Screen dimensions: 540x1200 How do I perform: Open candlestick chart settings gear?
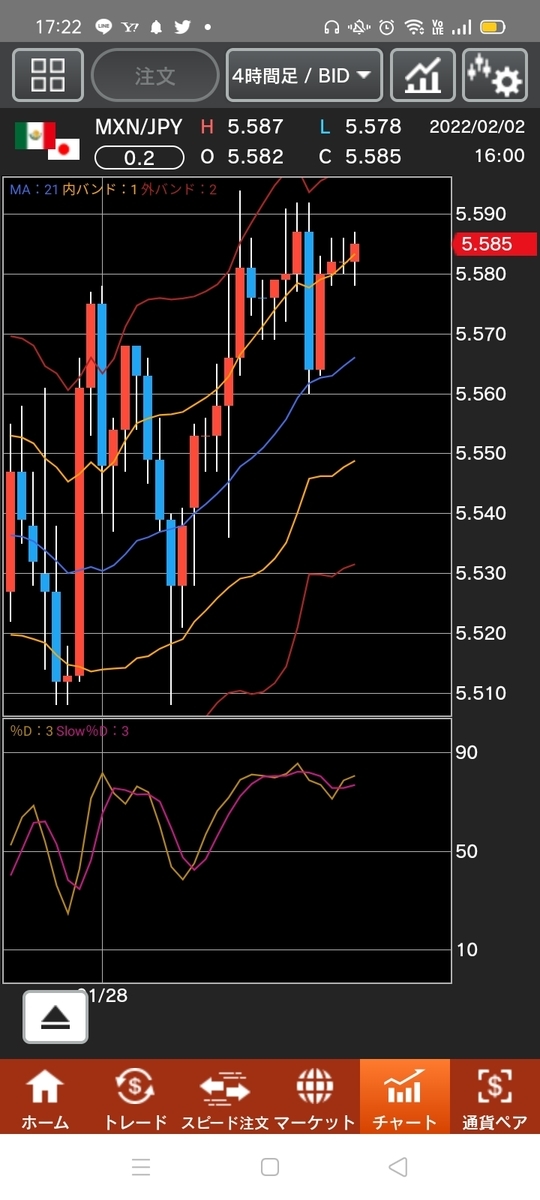click(x=495, y=75)
